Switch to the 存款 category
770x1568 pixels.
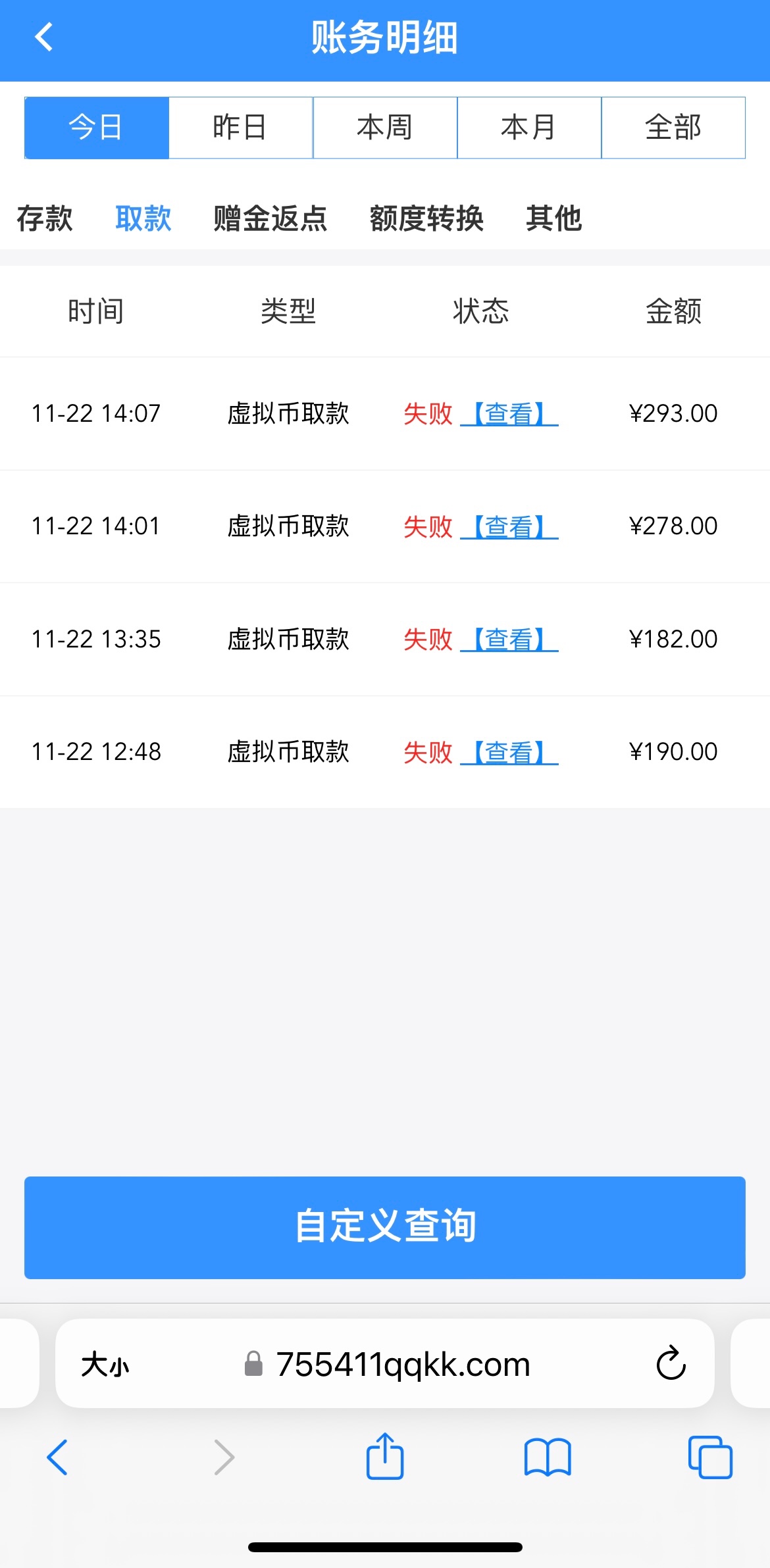(45, 218)
